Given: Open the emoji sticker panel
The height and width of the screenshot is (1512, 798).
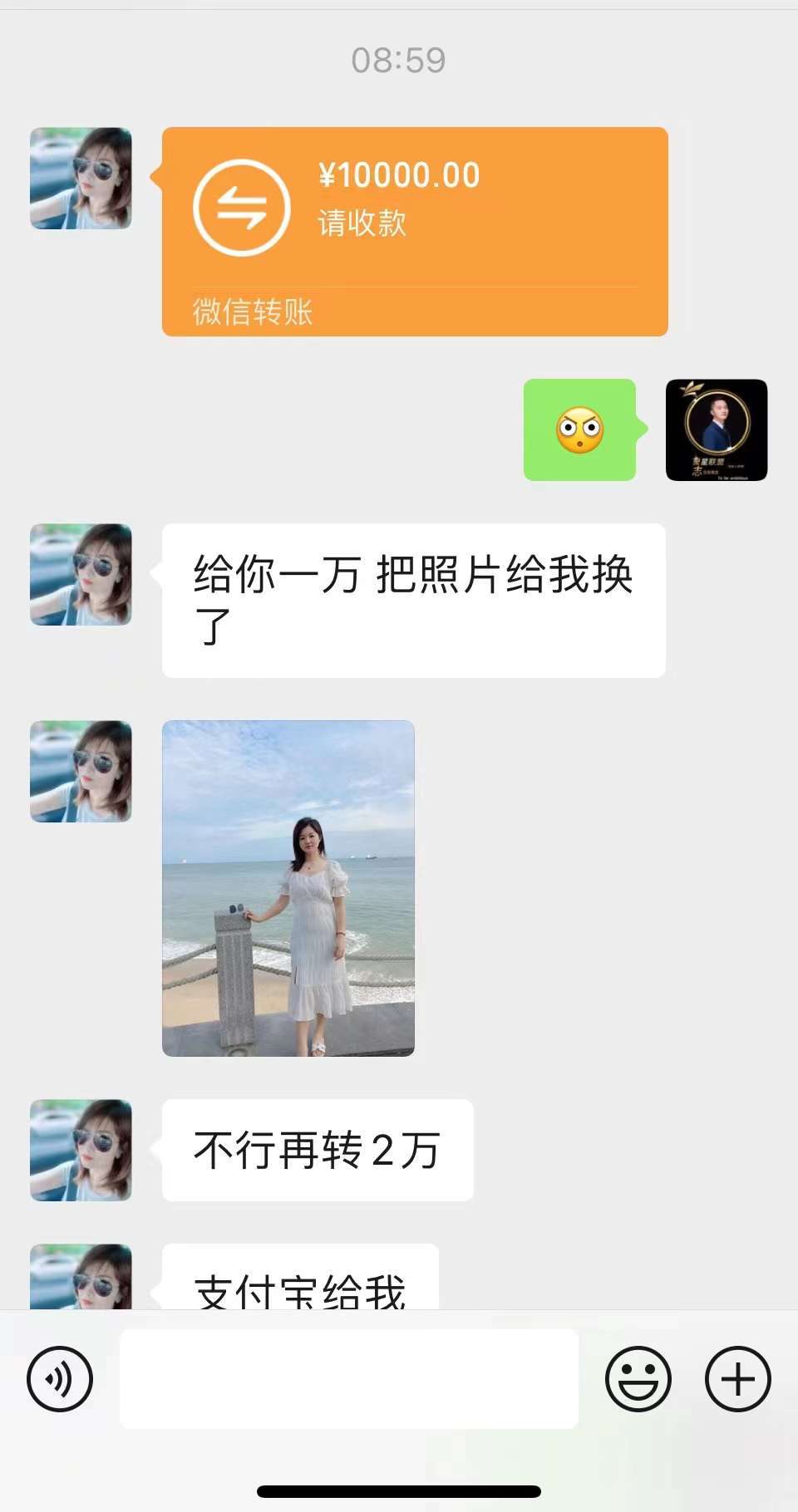Looking at the screenshot, I should 638,1378.
